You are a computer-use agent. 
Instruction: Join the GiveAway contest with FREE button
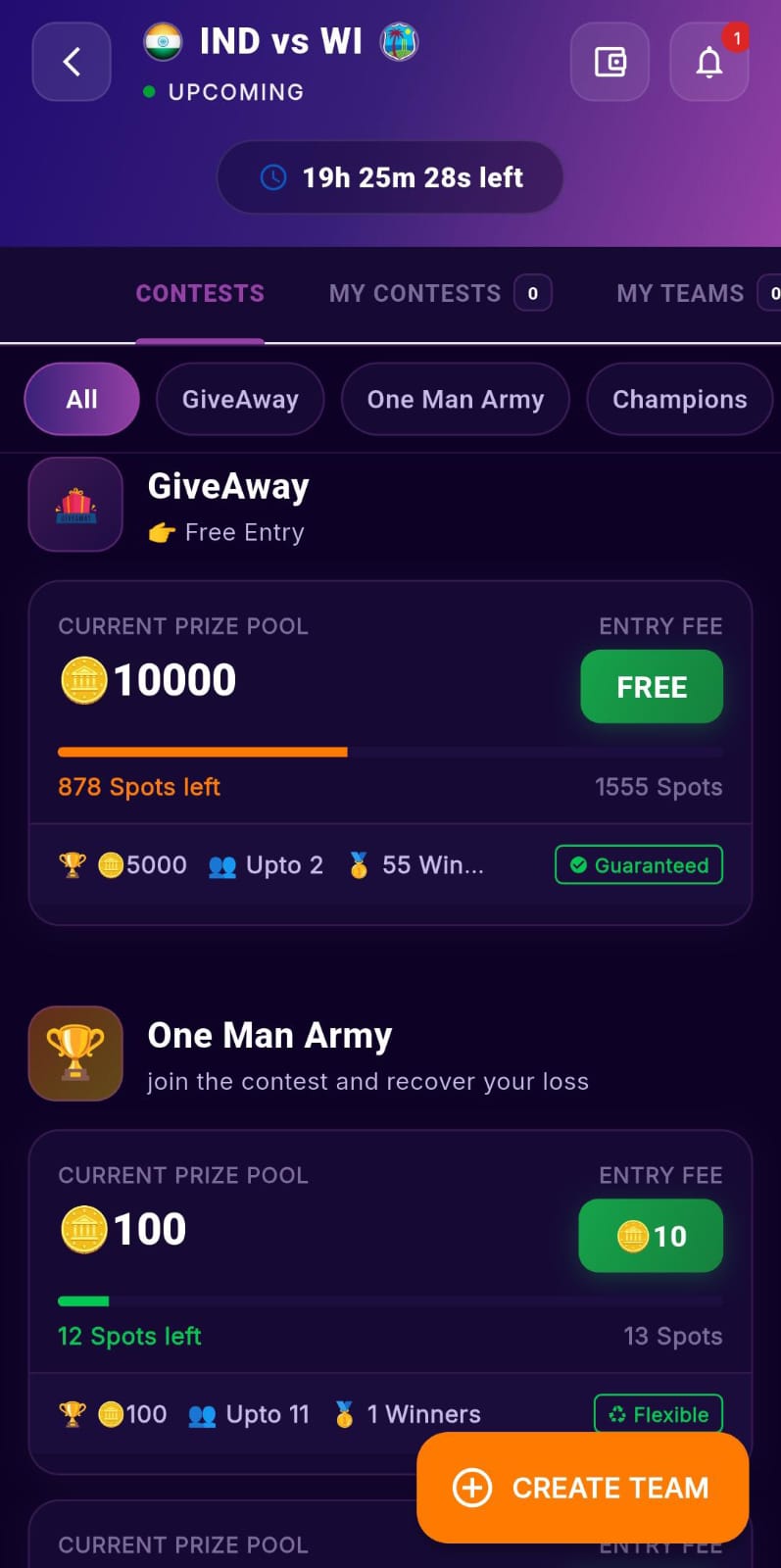pyautogui.click(x=652, y=687)
